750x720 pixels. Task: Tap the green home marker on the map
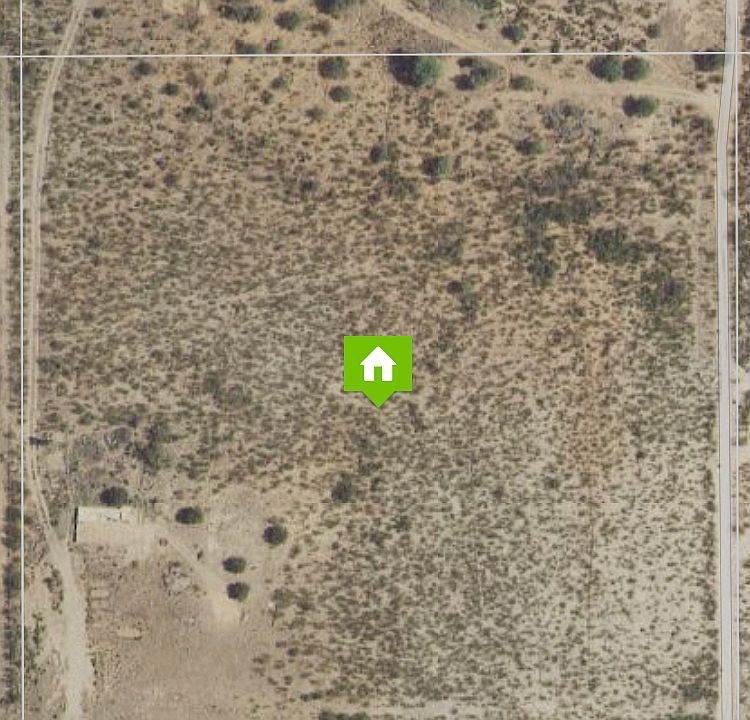tap(378, 366)
